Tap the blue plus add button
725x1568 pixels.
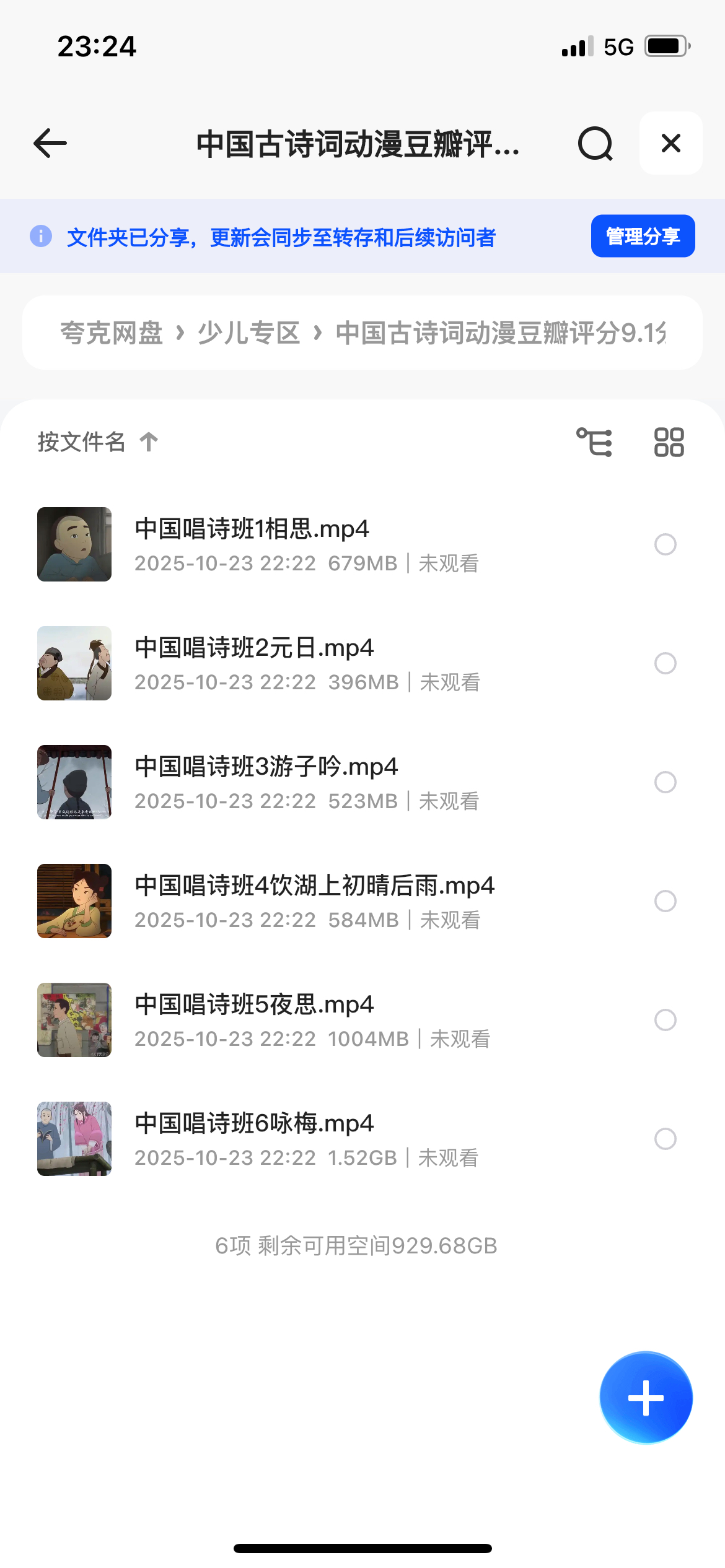646,1398
